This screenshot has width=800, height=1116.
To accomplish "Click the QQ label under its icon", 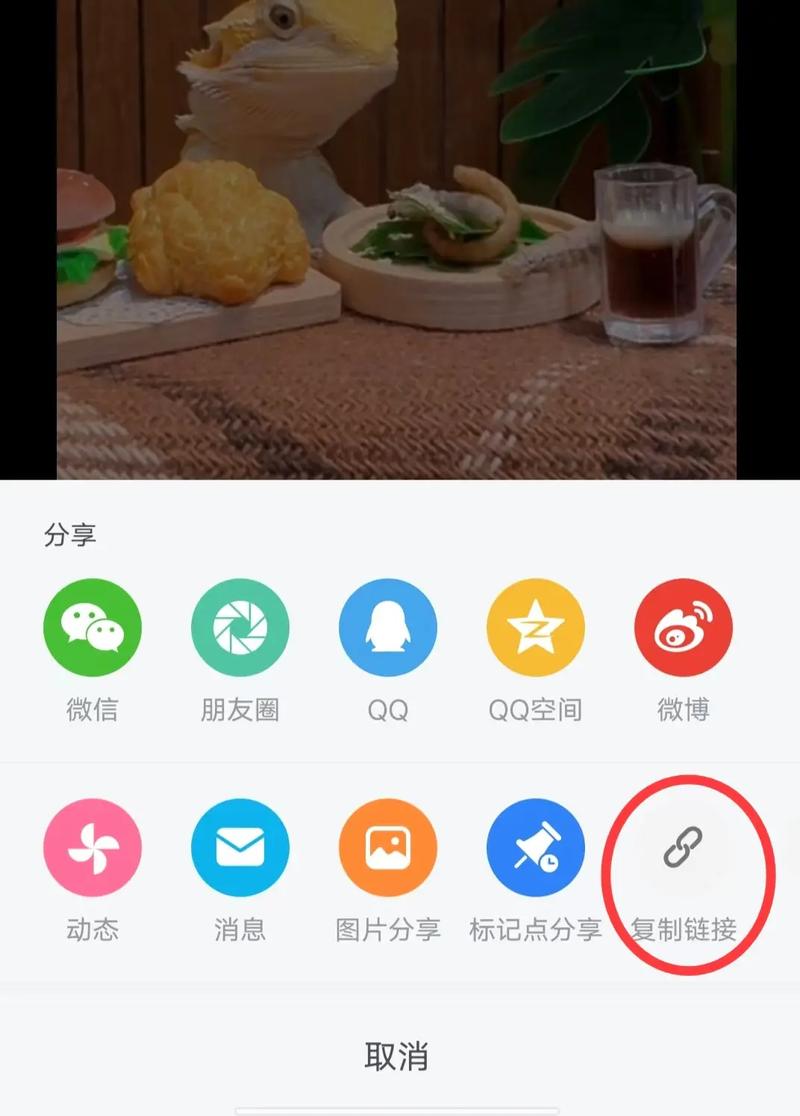I will (389, 707).
